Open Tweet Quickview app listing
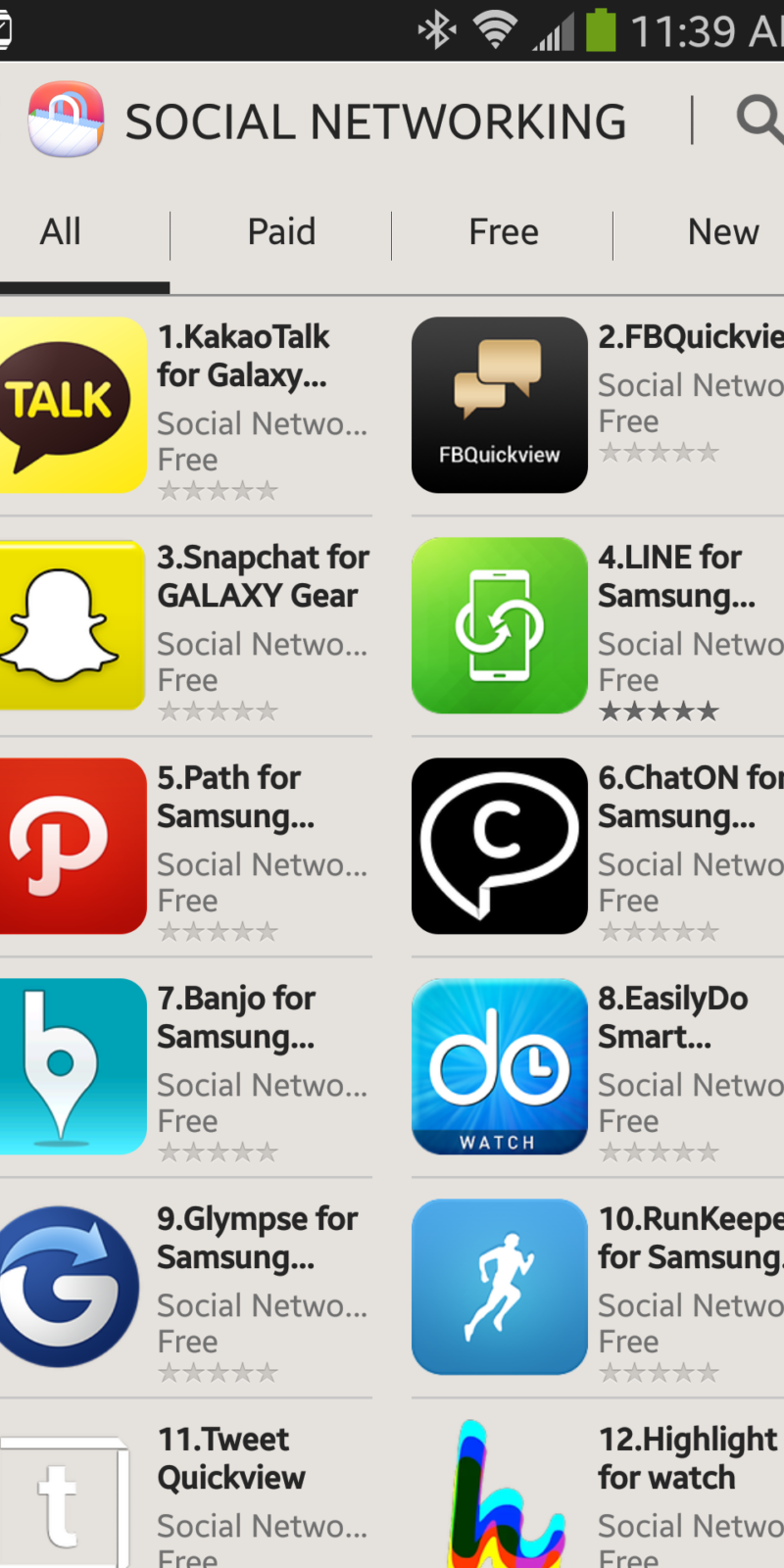 click(186, 1494)
